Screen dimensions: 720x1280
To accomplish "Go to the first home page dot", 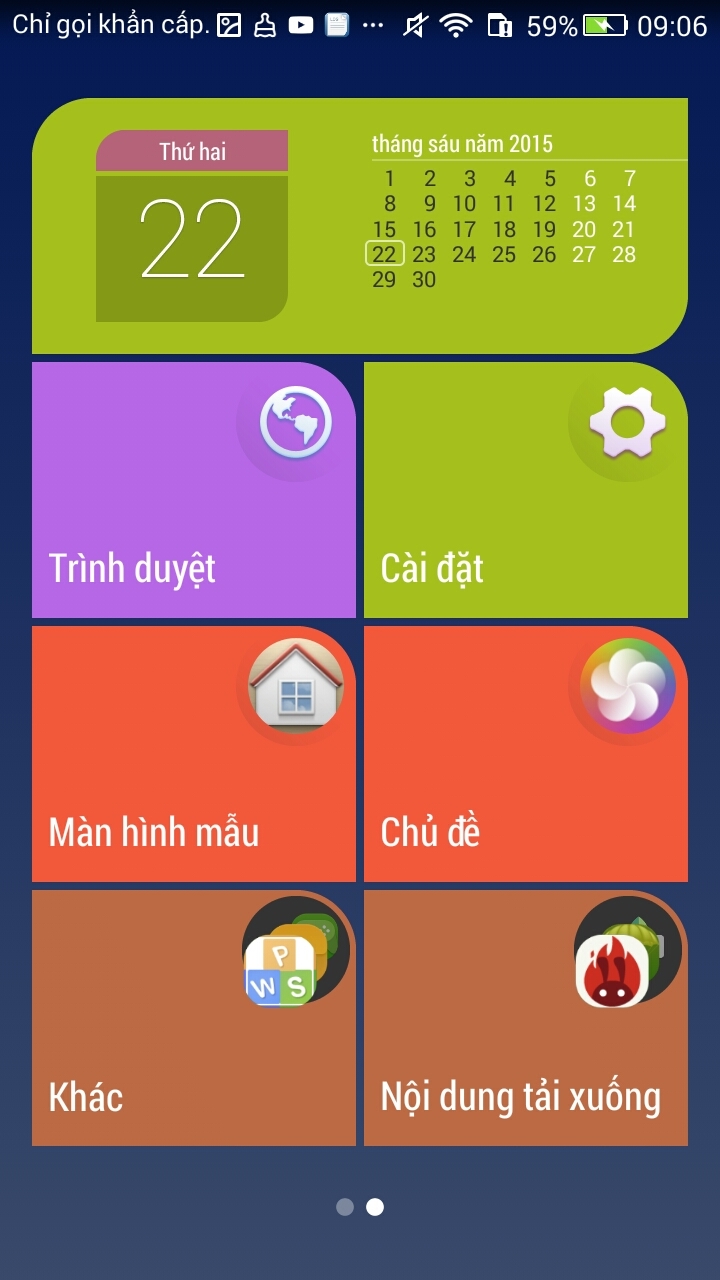I will (x=345, y=1207).
